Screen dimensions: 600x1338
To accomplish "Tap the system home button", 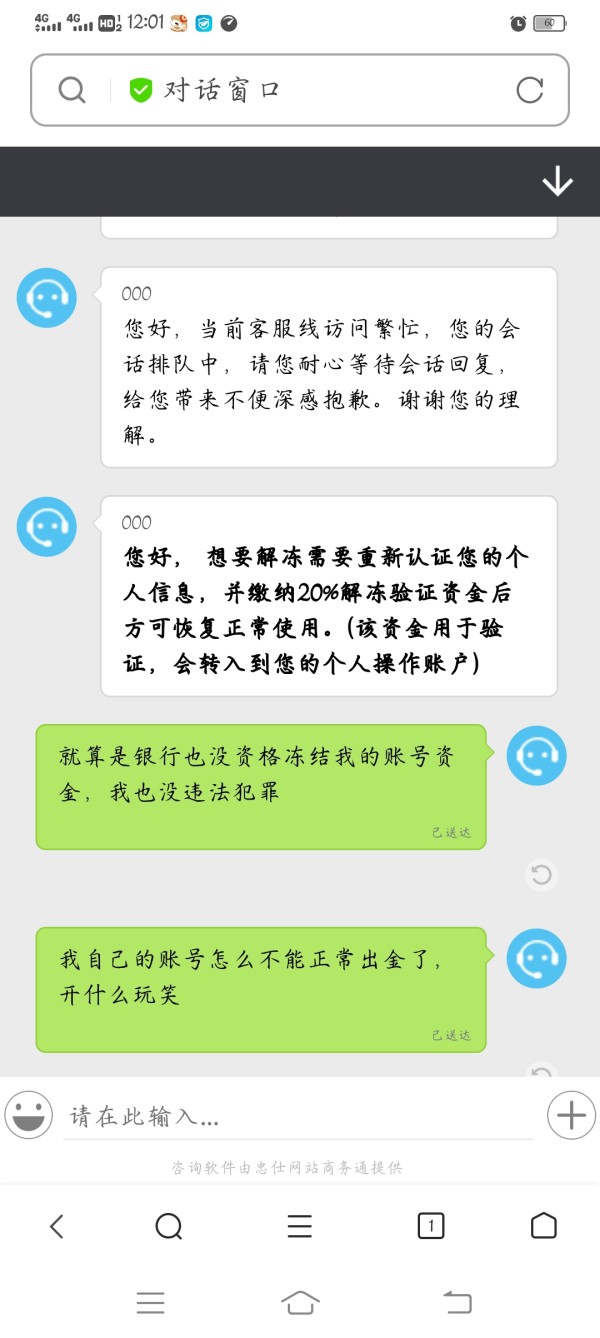I will pos(300,1302).
